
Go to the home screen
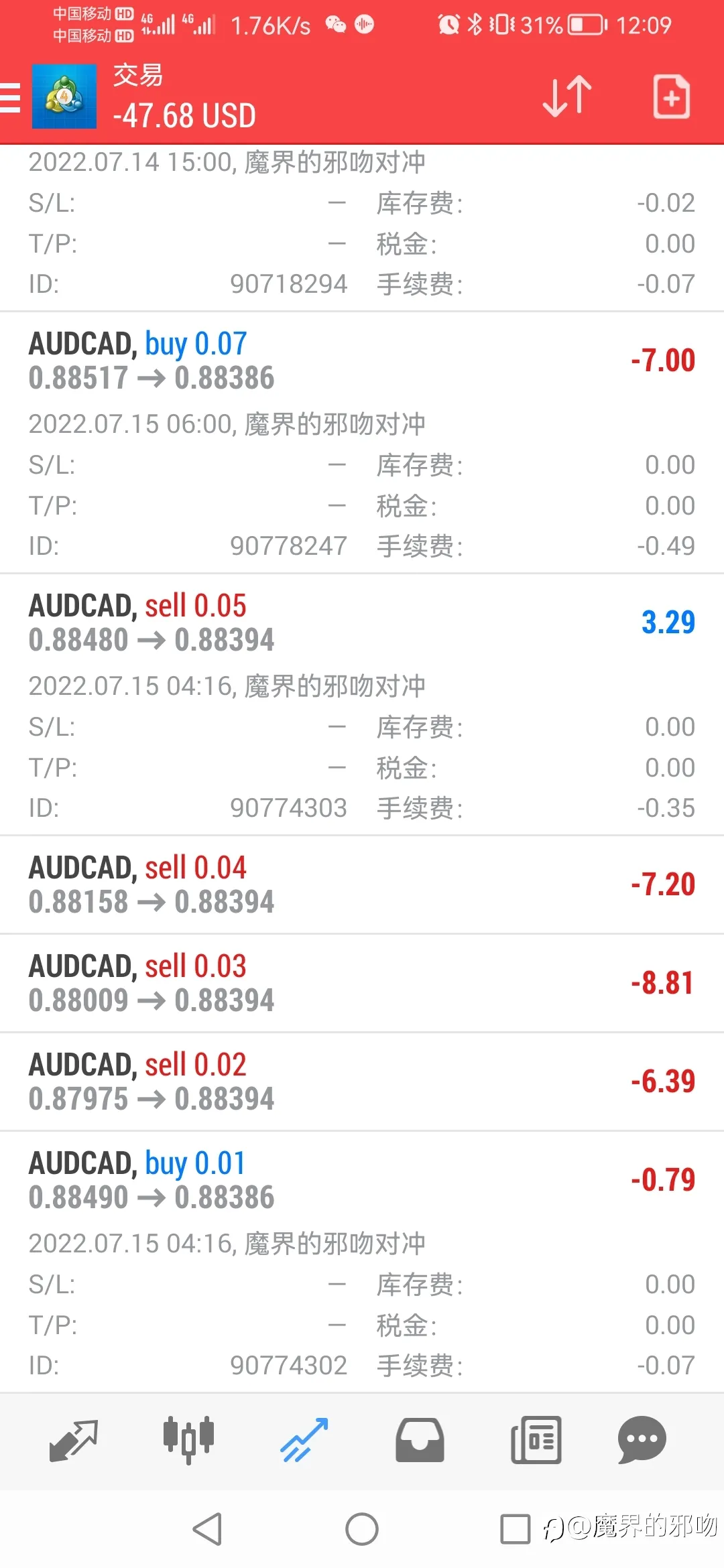pos(362,1529)
